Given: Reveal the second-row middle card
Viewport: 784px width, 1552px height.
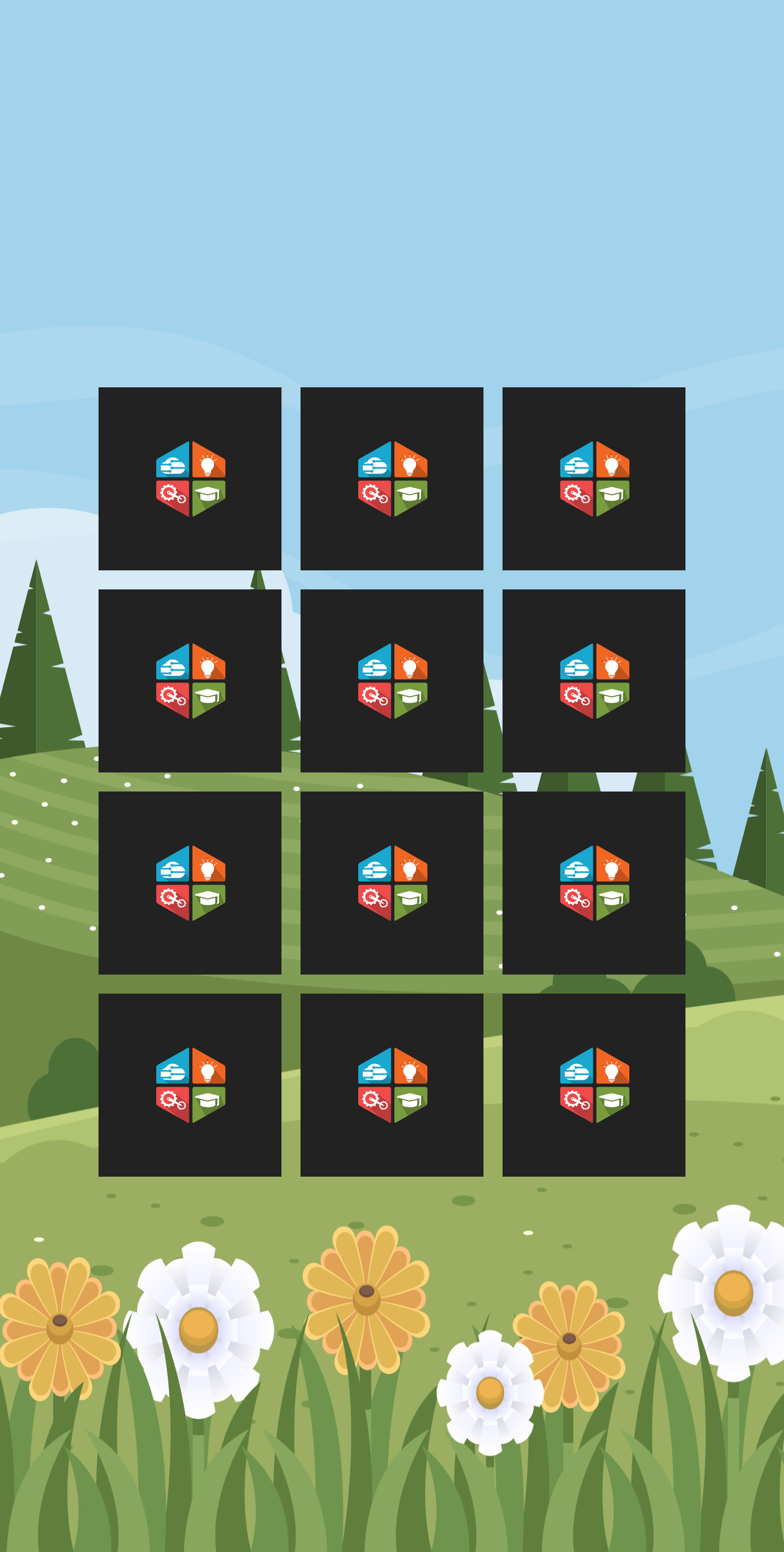Looking at the screenshot, I should [391, 680].
